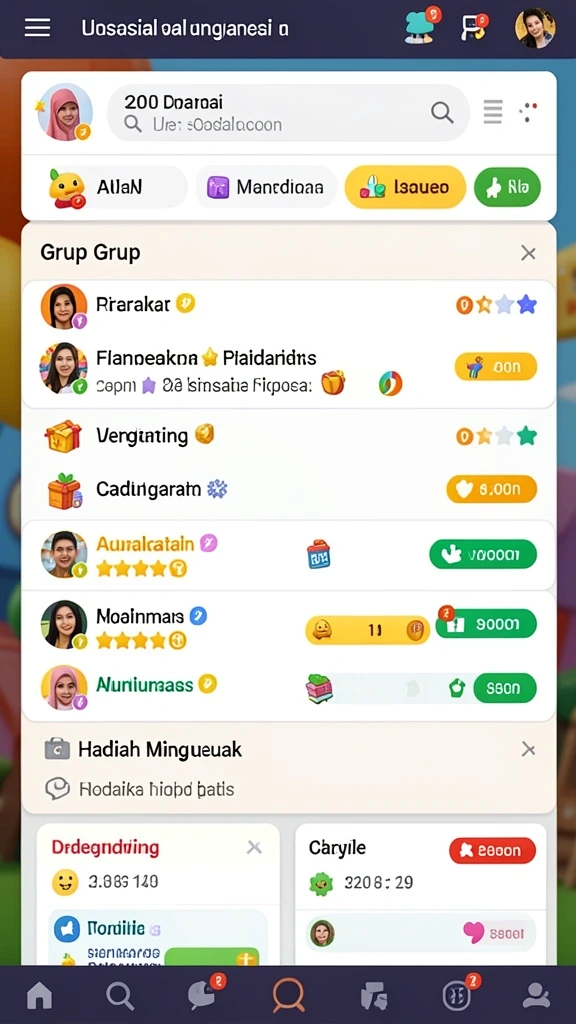This screenshot has width=576, height=1024.
Task: Open the list view icon beside search
Action: point(493,112)
